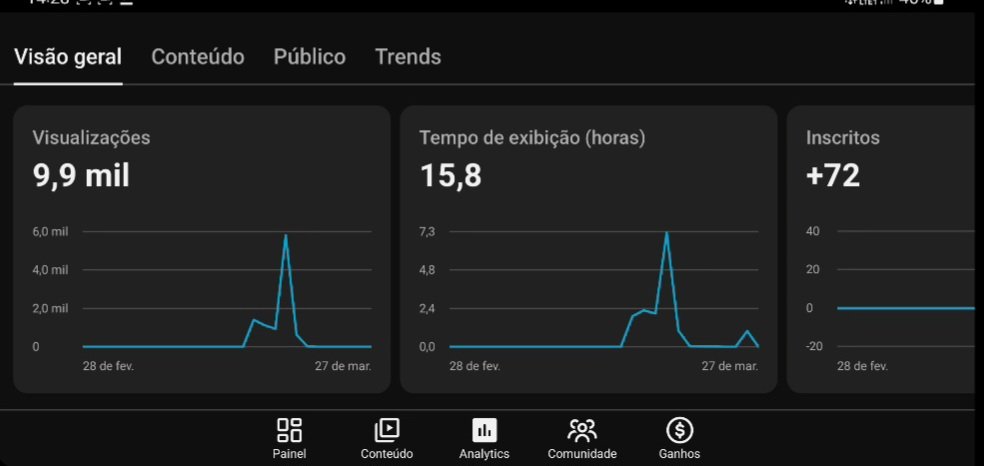
Task: Switch to the Comunidade section
Action: [x=582, y=438]
